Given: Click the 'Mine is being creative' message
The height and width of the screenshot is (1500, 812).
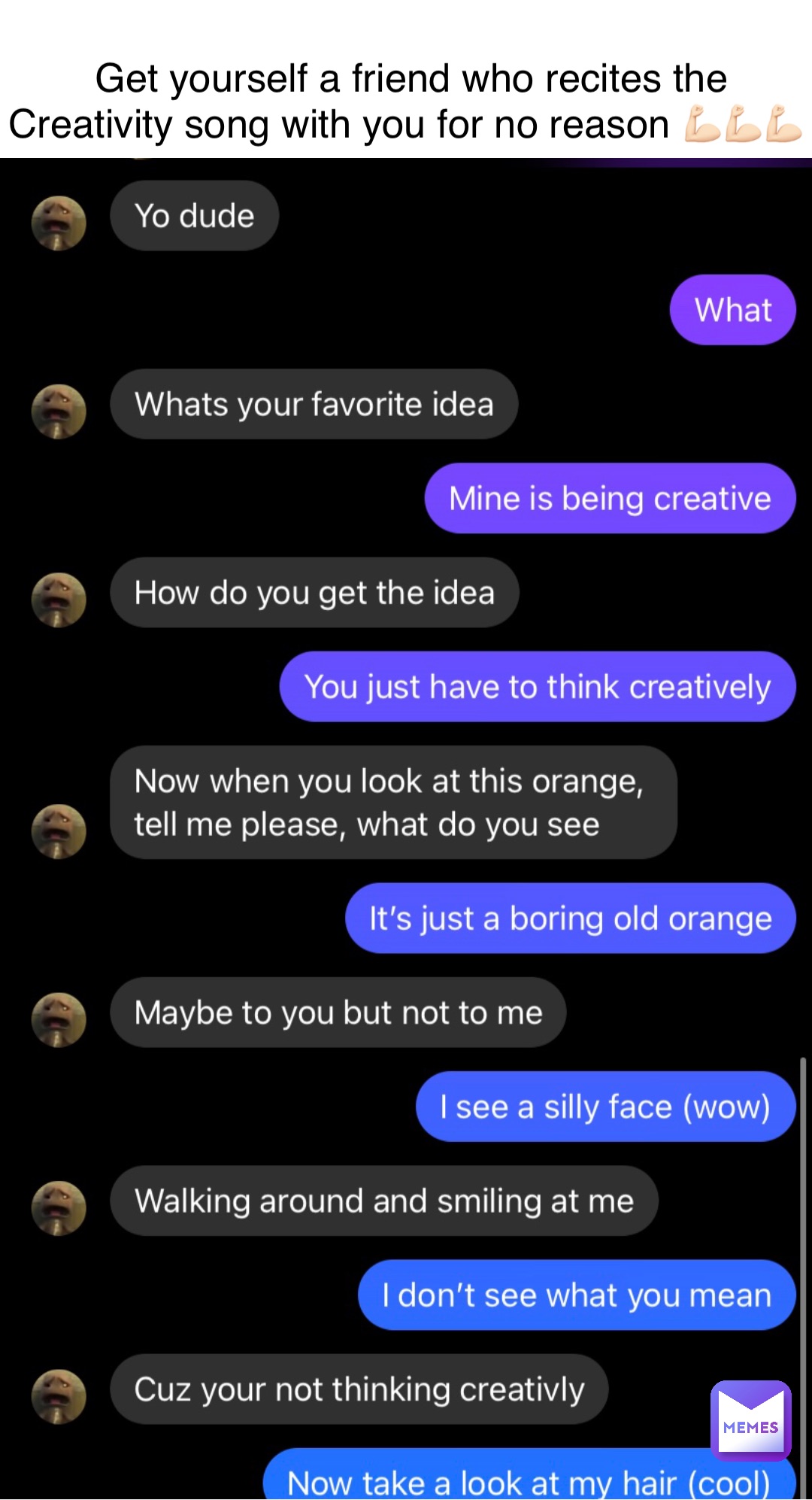Looking at the screenshot, I should point(610,497).
